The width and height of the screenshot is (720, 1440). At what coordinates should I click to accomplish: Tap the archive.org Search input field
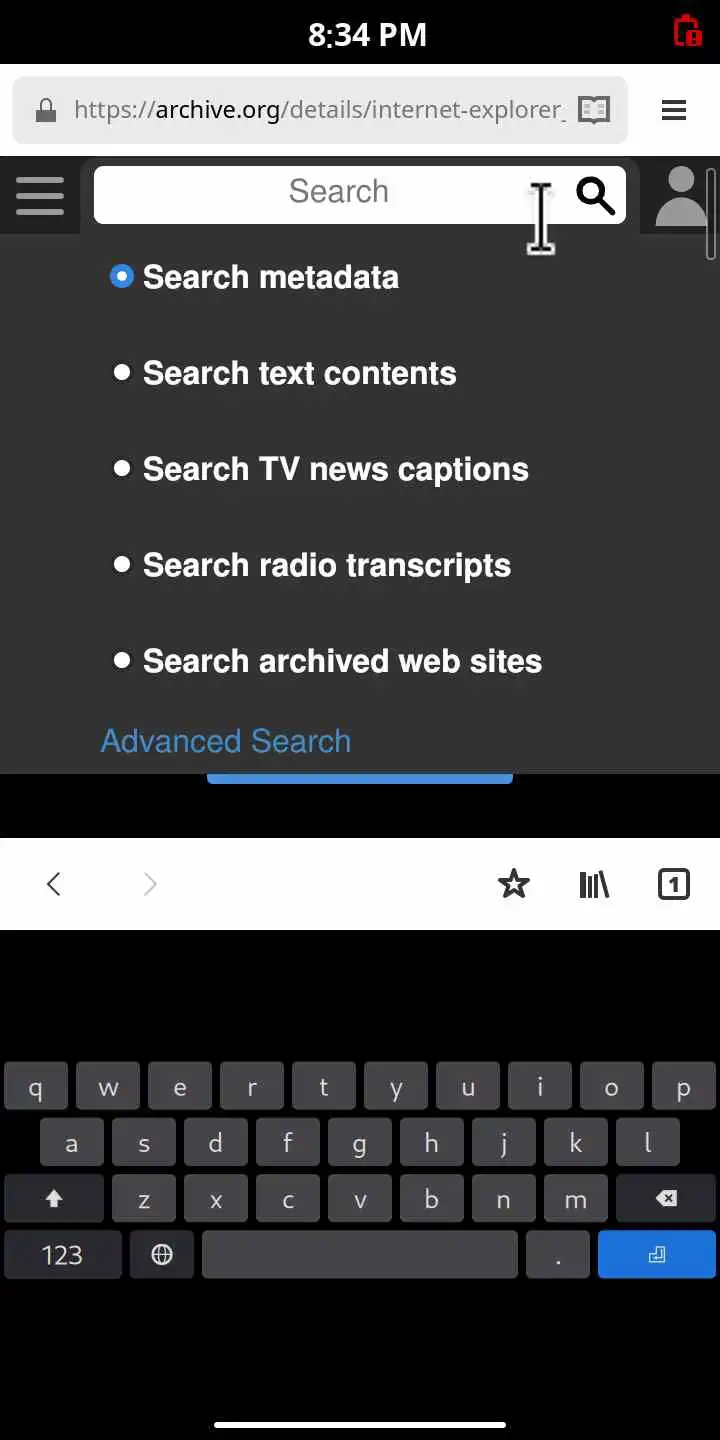pyautogui.click(x=330, y=192)
